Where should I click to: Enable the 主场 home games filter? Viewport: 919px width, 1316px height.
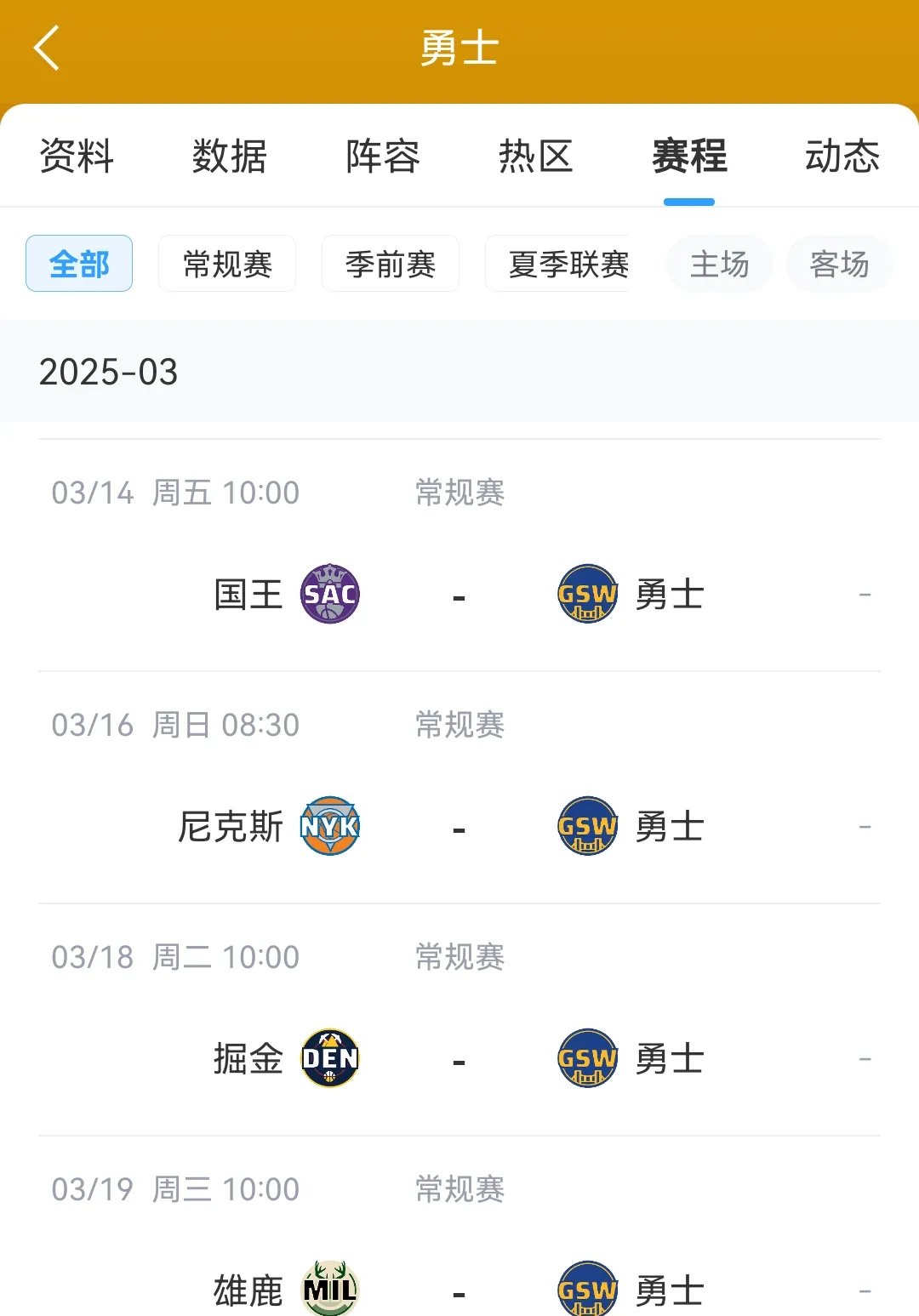(x=719, y=265)
